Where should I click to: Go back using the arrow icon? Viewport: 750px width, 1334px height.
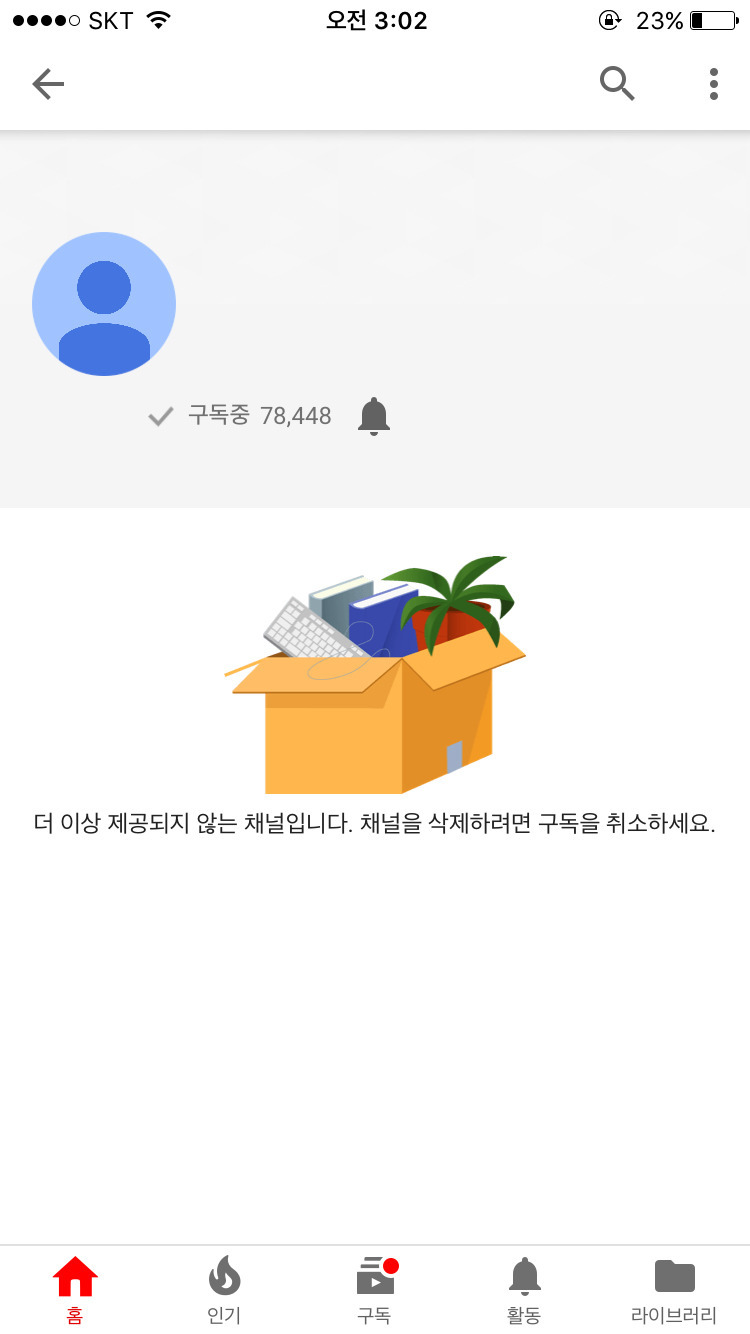48,85
